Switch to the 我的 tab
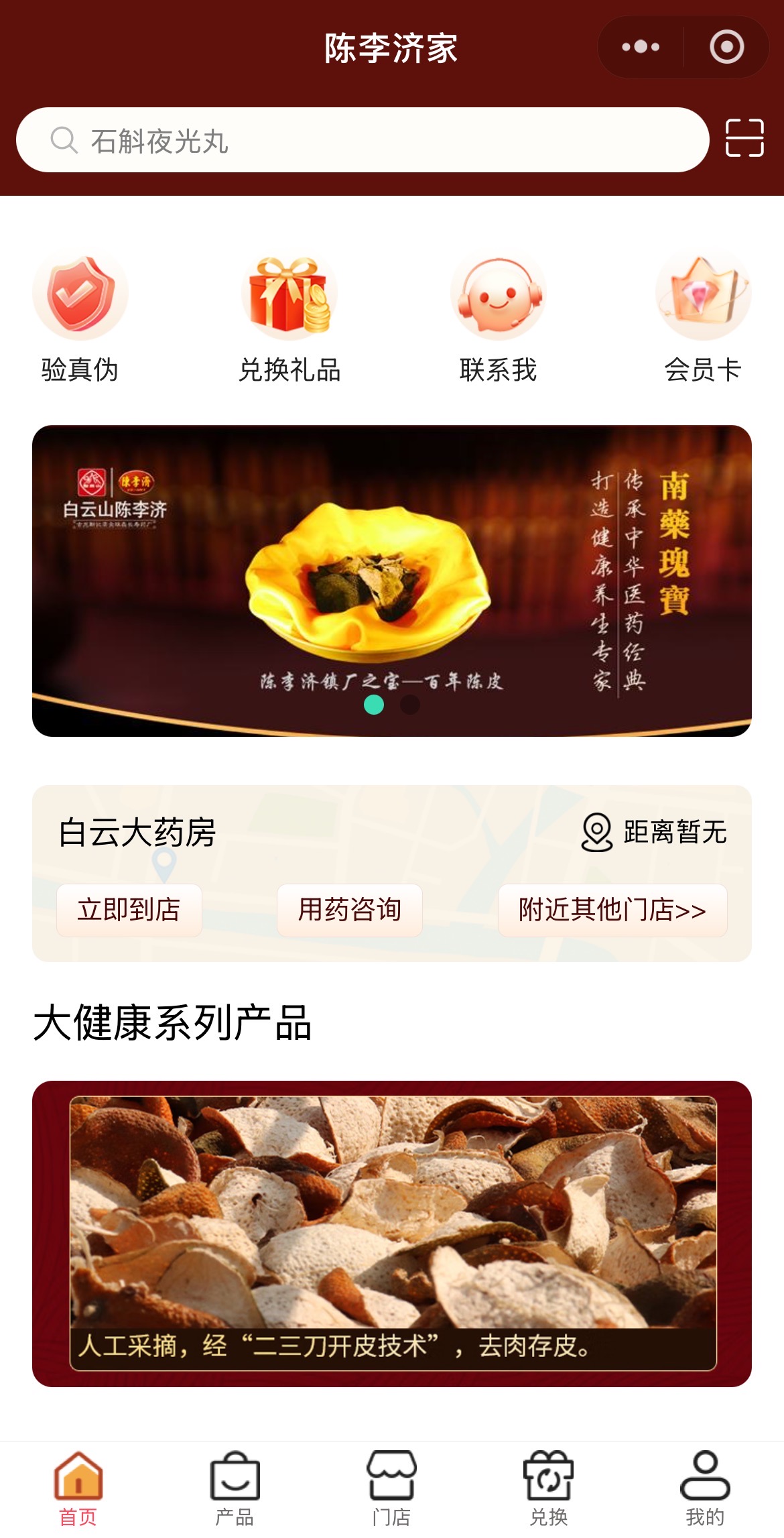The width and height of the screenshot is (784, 1538). (x=705, y=1488)
